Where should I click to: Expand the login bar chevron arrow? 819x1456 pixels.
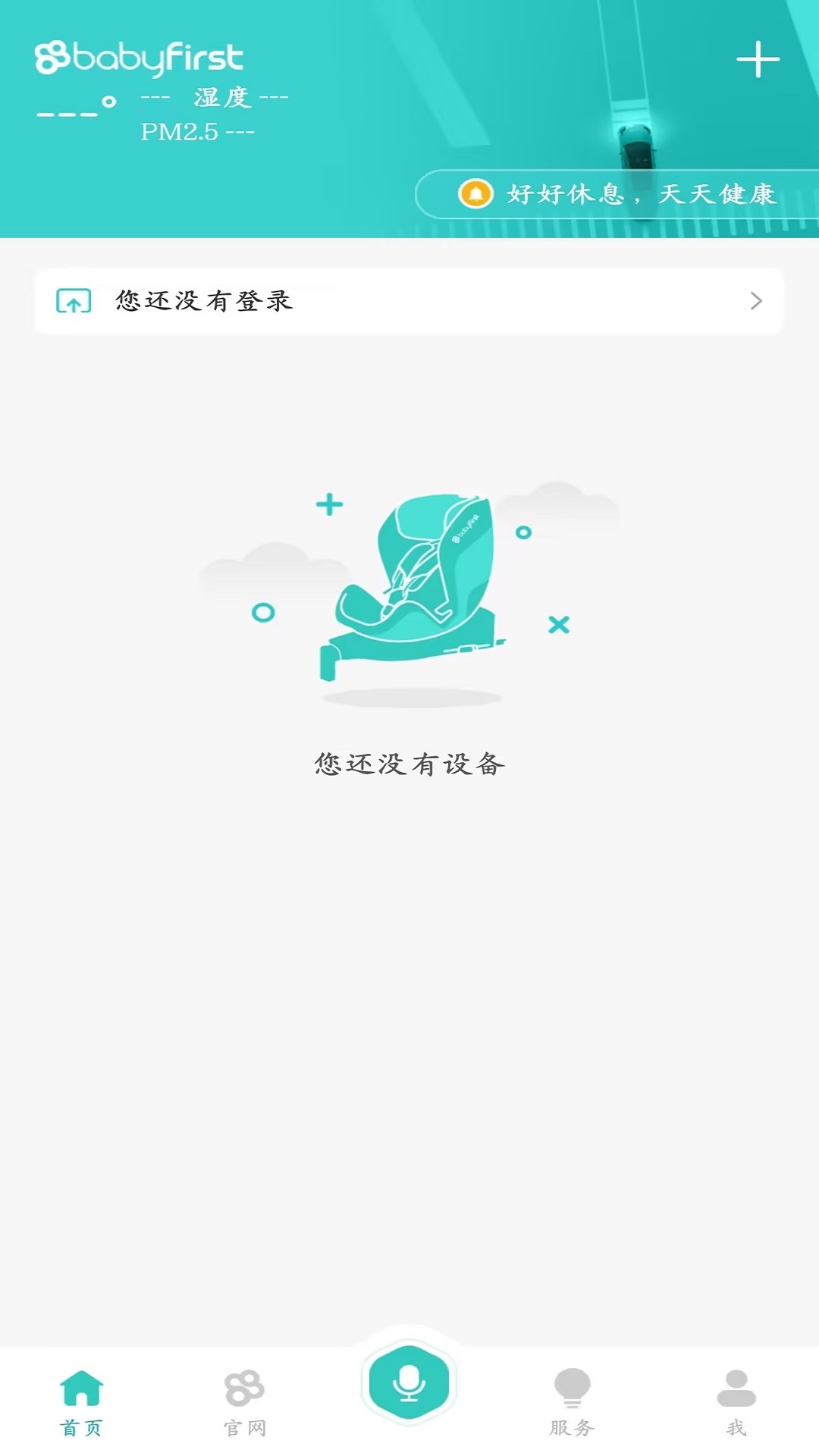tap(755, 302)
